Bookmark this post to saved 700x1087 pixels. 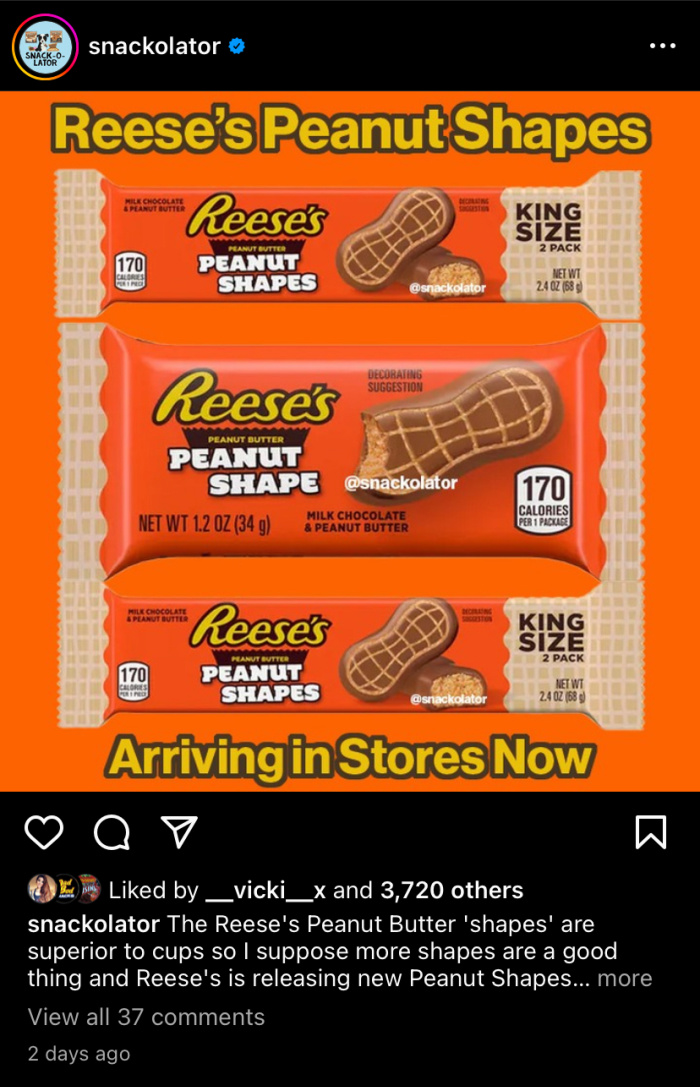(x=651, y=832)
